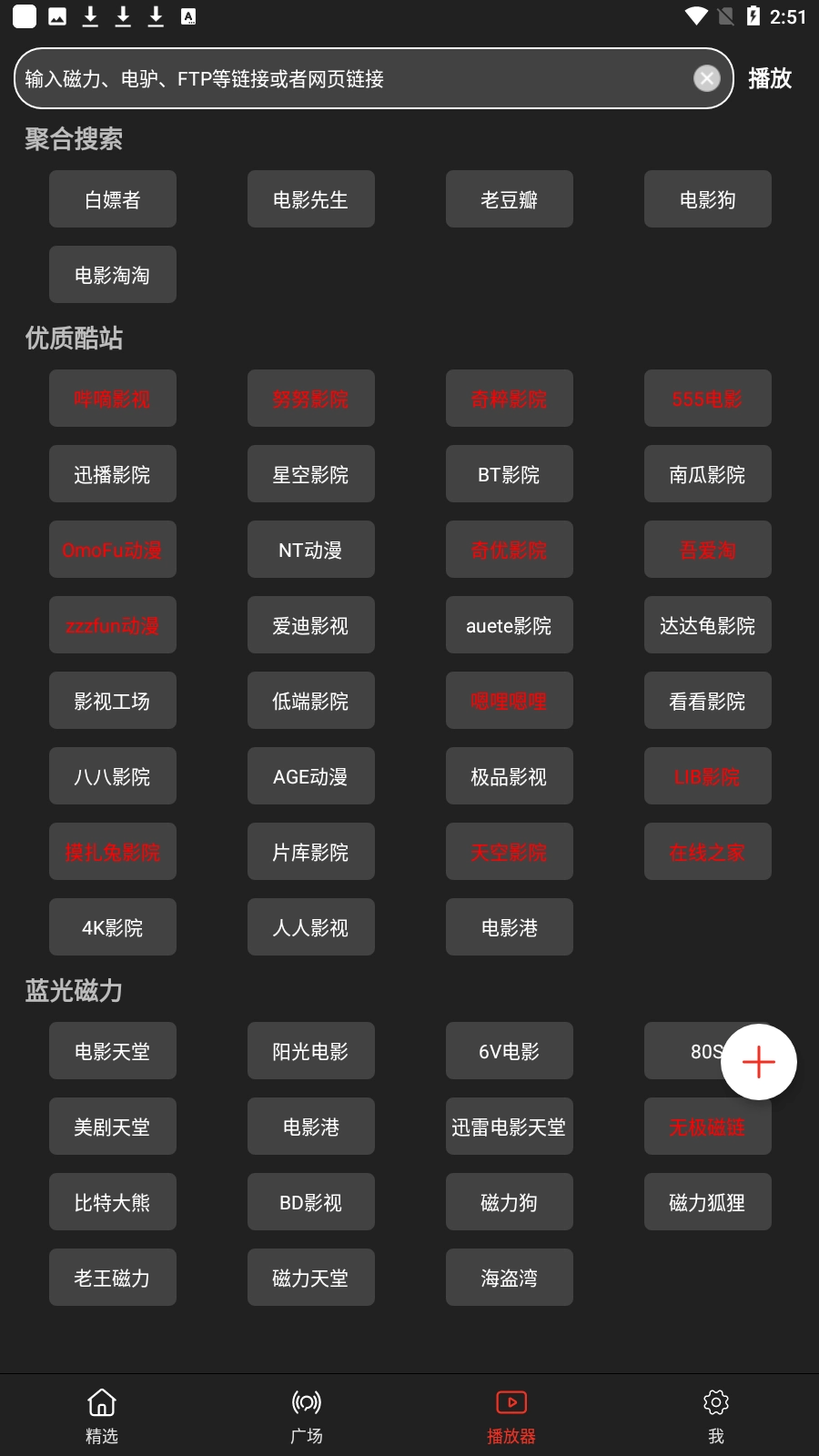Open the 我 settings gear icon
Image resolution: width=819 pixels, height=1456 pixels.
(716, 1402)
